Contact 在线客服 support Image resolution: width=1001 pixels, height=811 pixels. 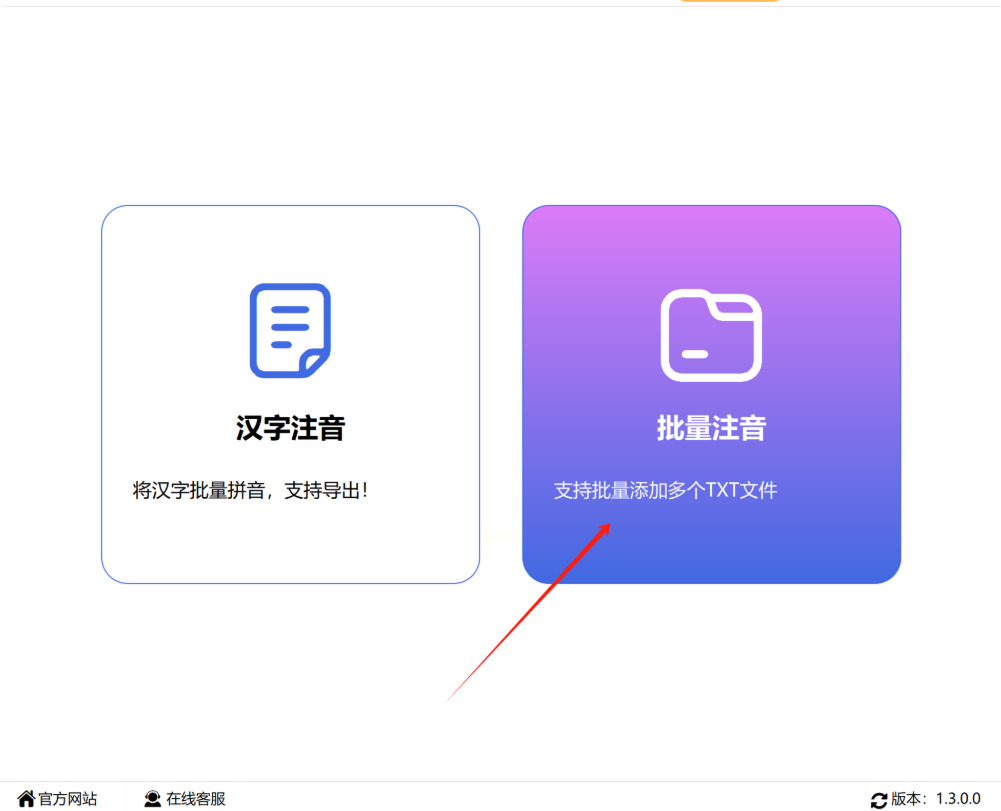pos(185,798)
